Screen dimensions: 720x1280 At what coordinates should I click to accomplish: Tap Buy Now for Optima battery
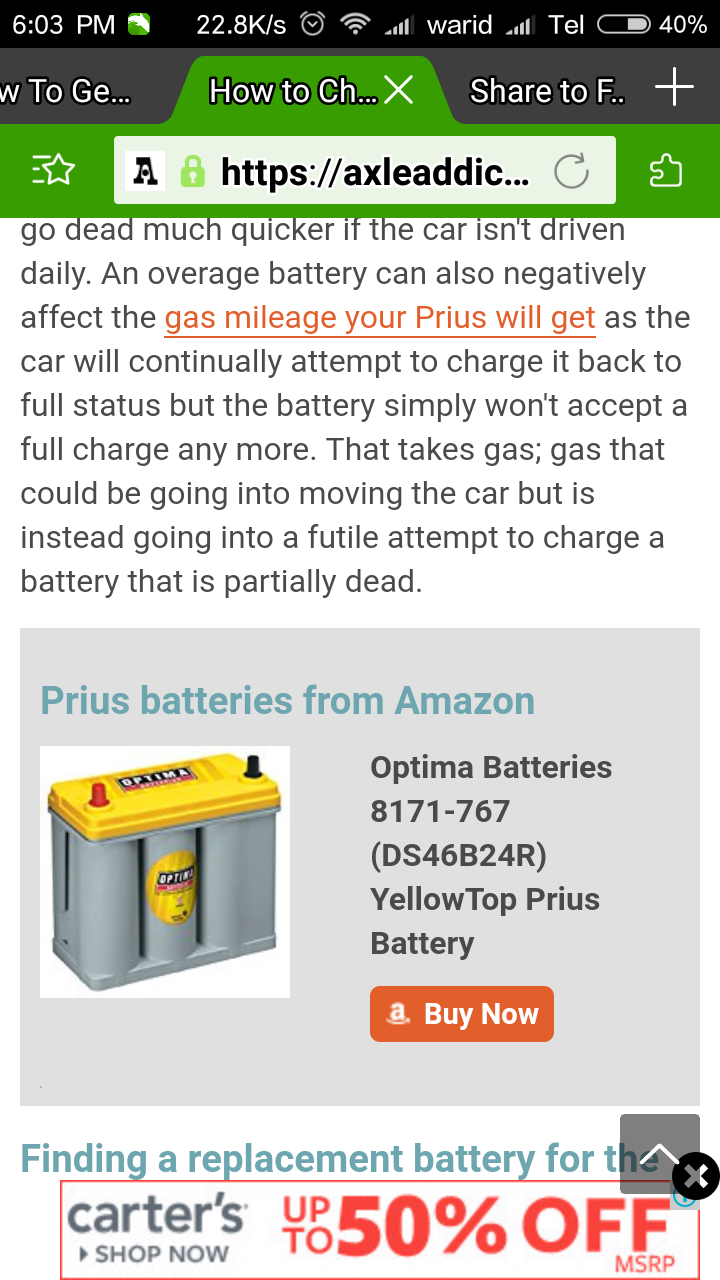tap(461, 1014)
